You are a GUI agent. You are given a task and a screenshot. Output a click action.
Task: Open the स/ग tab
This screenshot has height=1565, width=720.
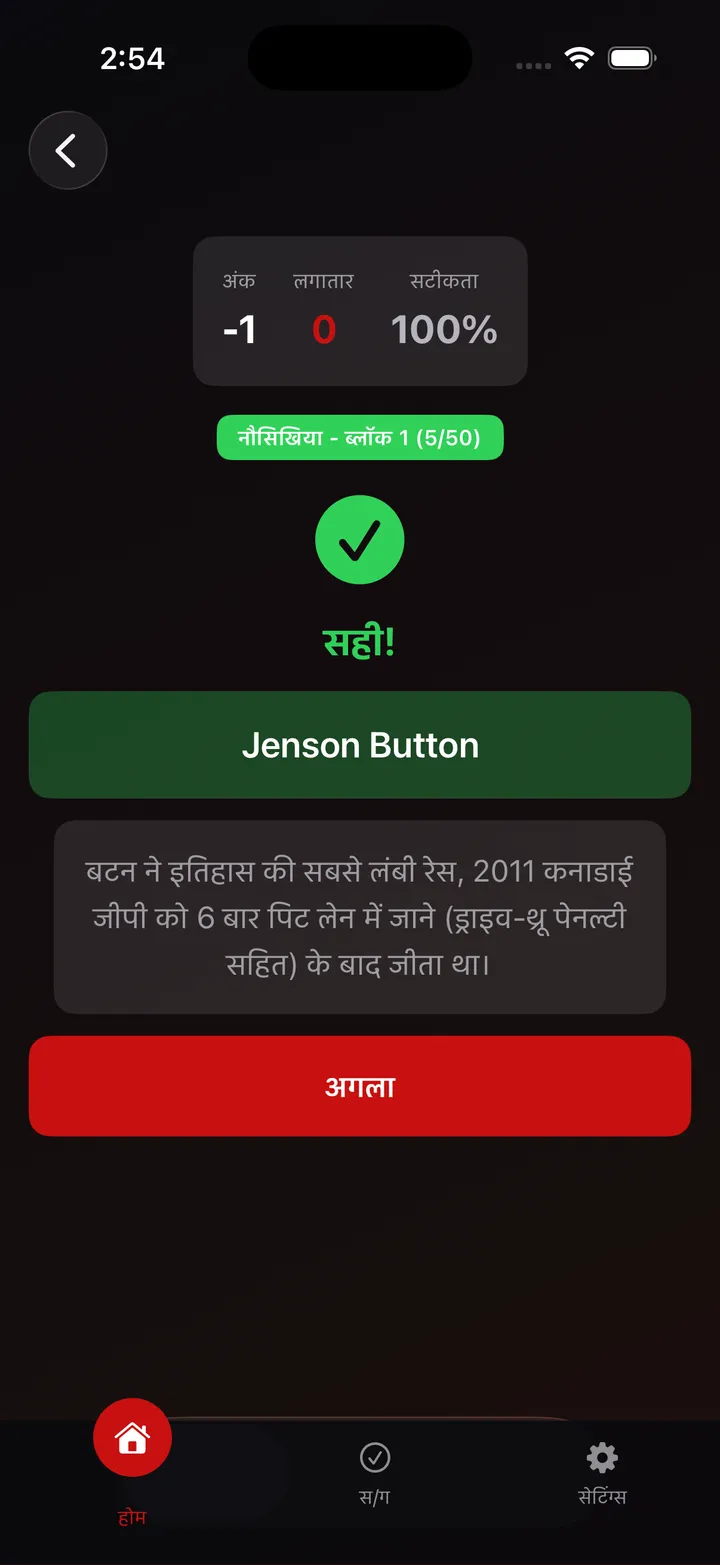tap(375, 1474)
